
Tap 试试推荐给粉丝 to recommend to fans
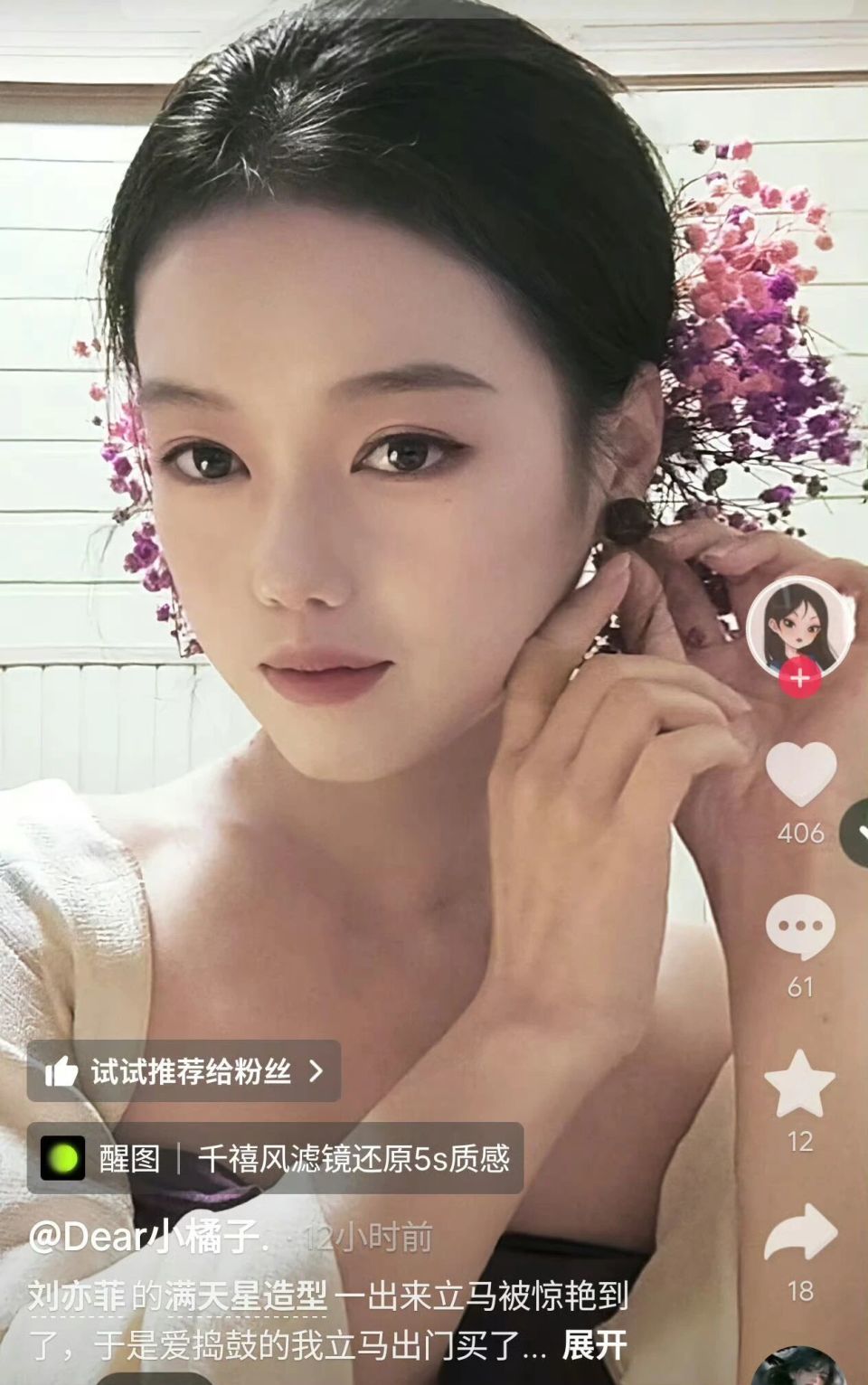tap(184, 1071)
